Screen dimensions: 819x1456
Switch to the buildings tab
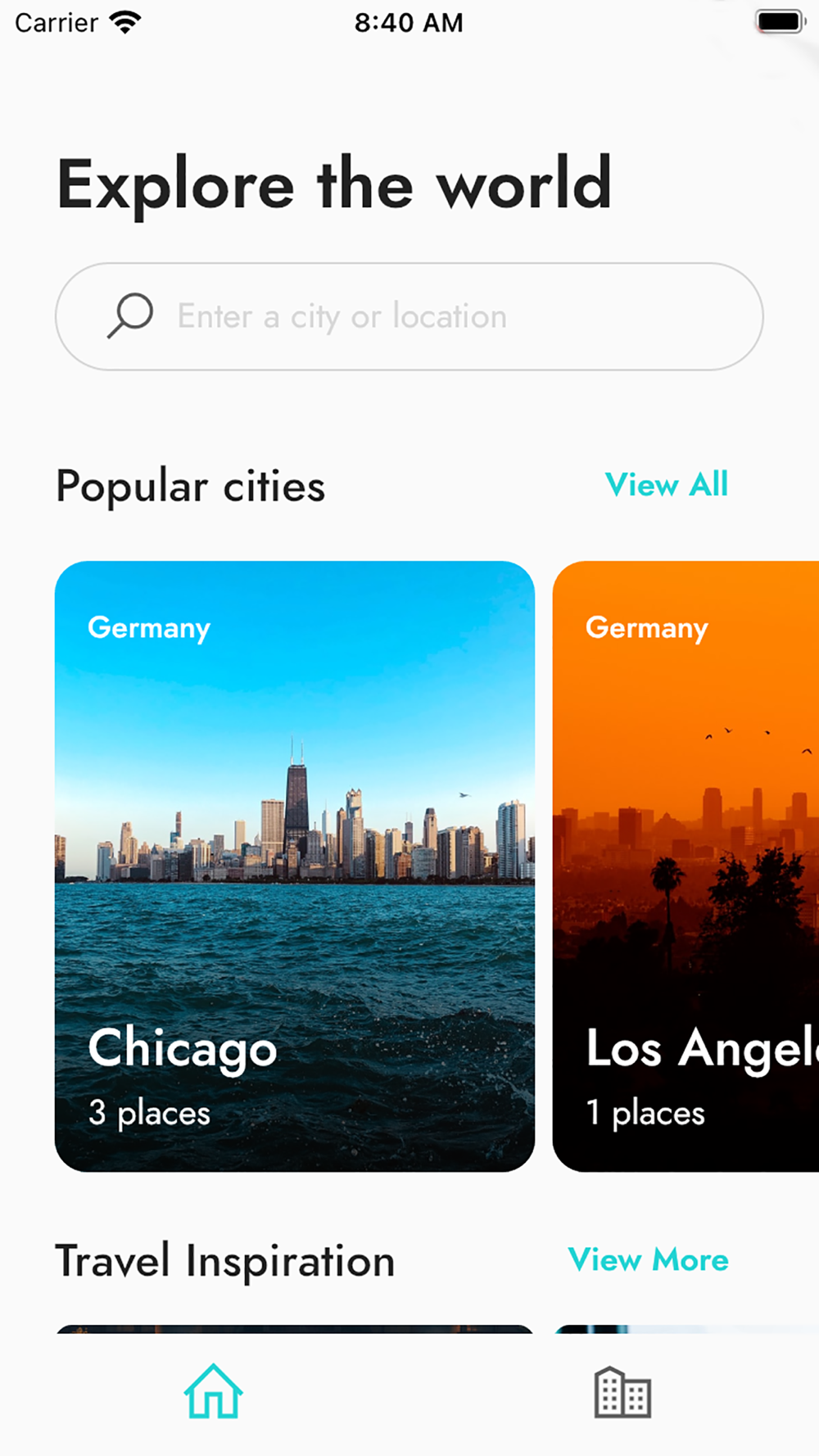coord(622,1391)
